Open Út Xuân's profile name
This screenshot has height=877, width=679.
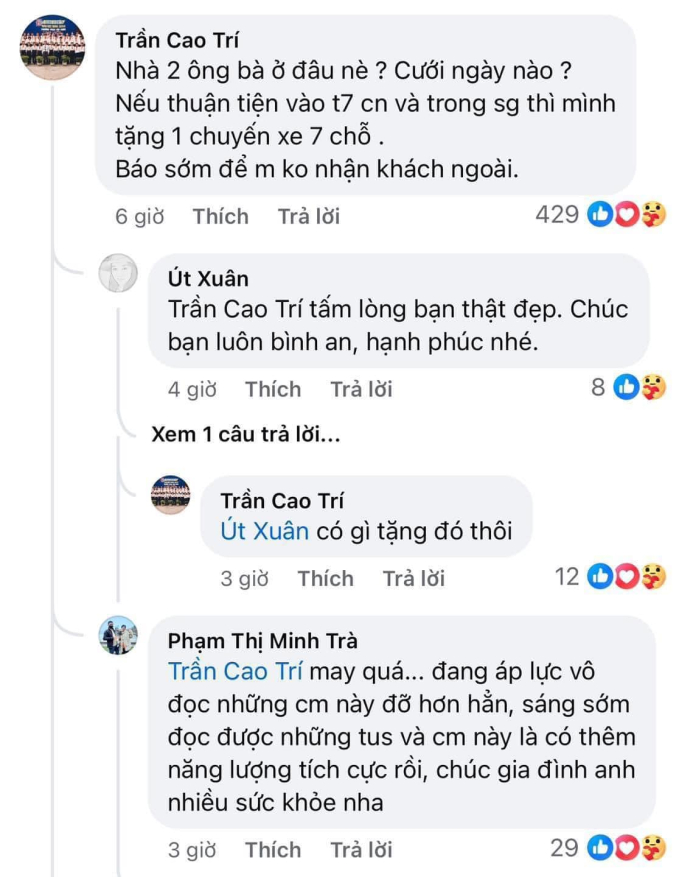(208, 279)
